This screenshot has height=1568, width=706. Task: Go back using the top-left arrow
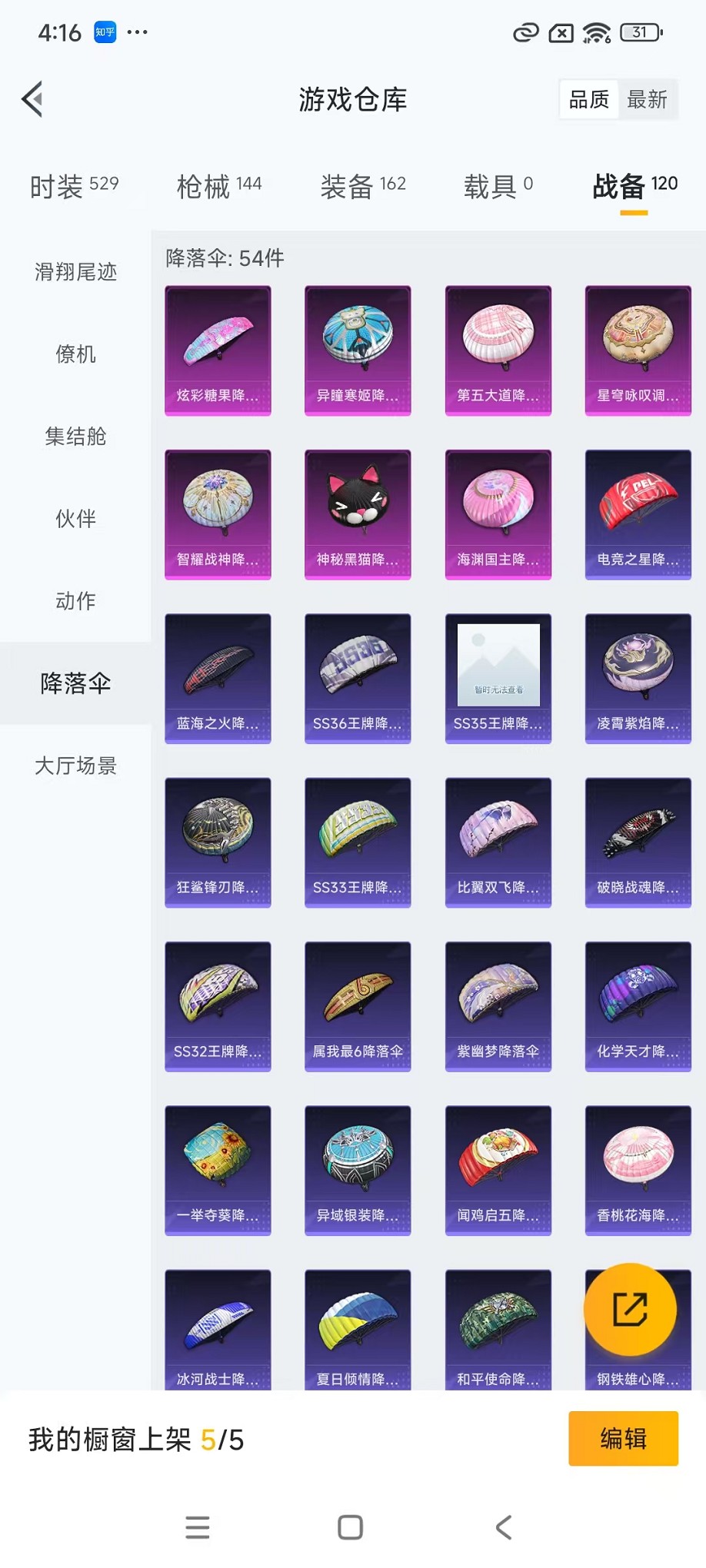(32, 99)
